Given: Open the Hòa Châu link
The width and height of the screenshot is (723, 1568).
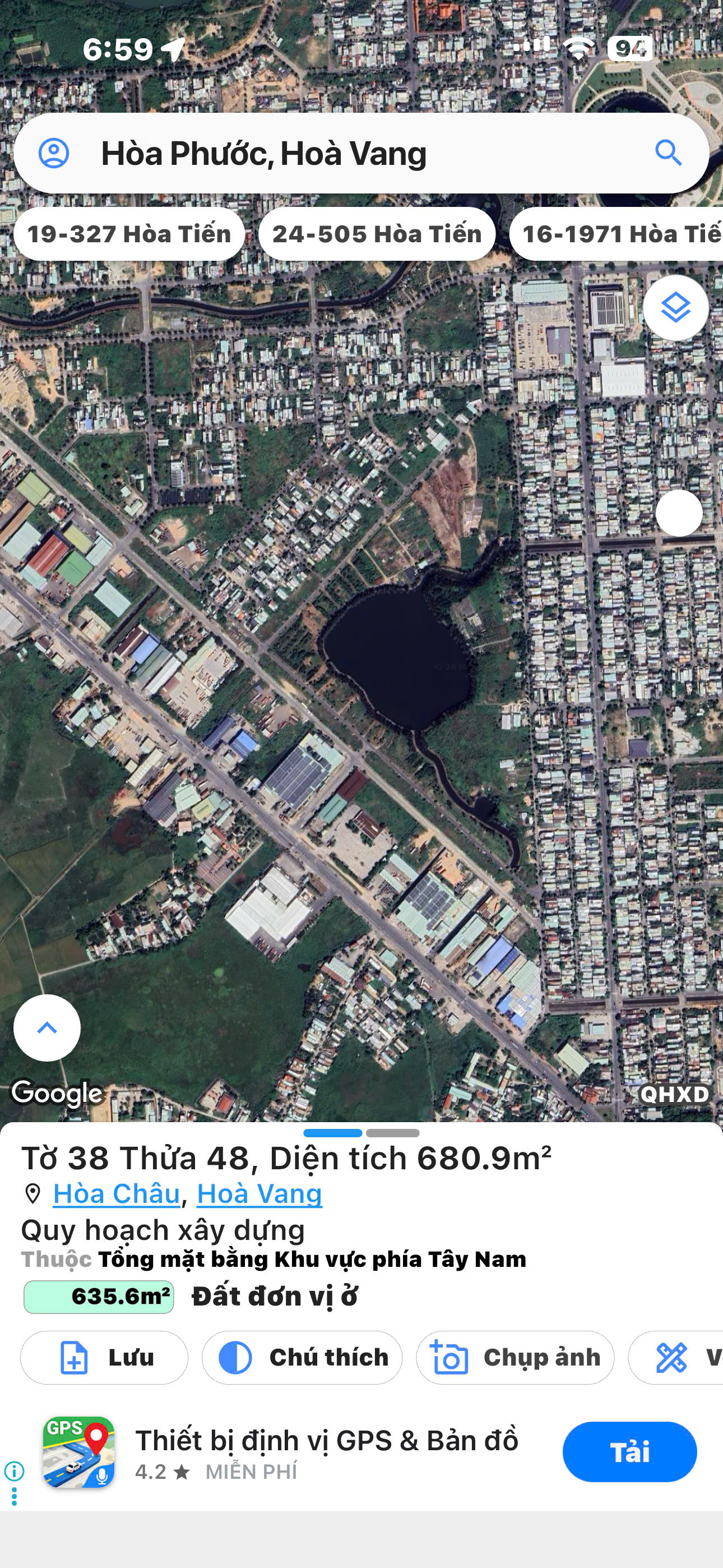Looking at the screenshot, I should (117, 1193).
